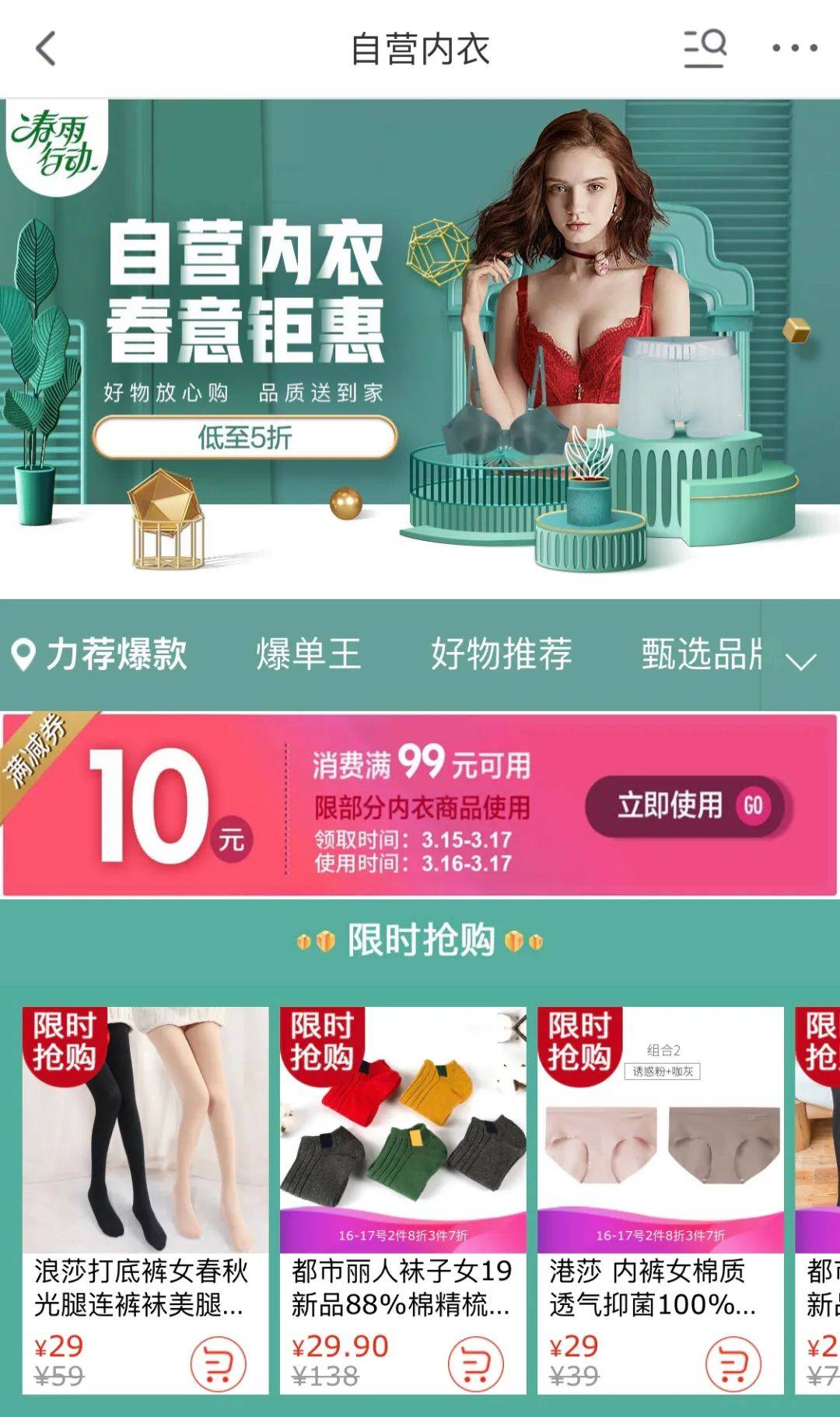Viewport: 840px width, 1417px height.
Task: Add 浪莎打底裤 to the cart
Action: tap(219, 1363)
